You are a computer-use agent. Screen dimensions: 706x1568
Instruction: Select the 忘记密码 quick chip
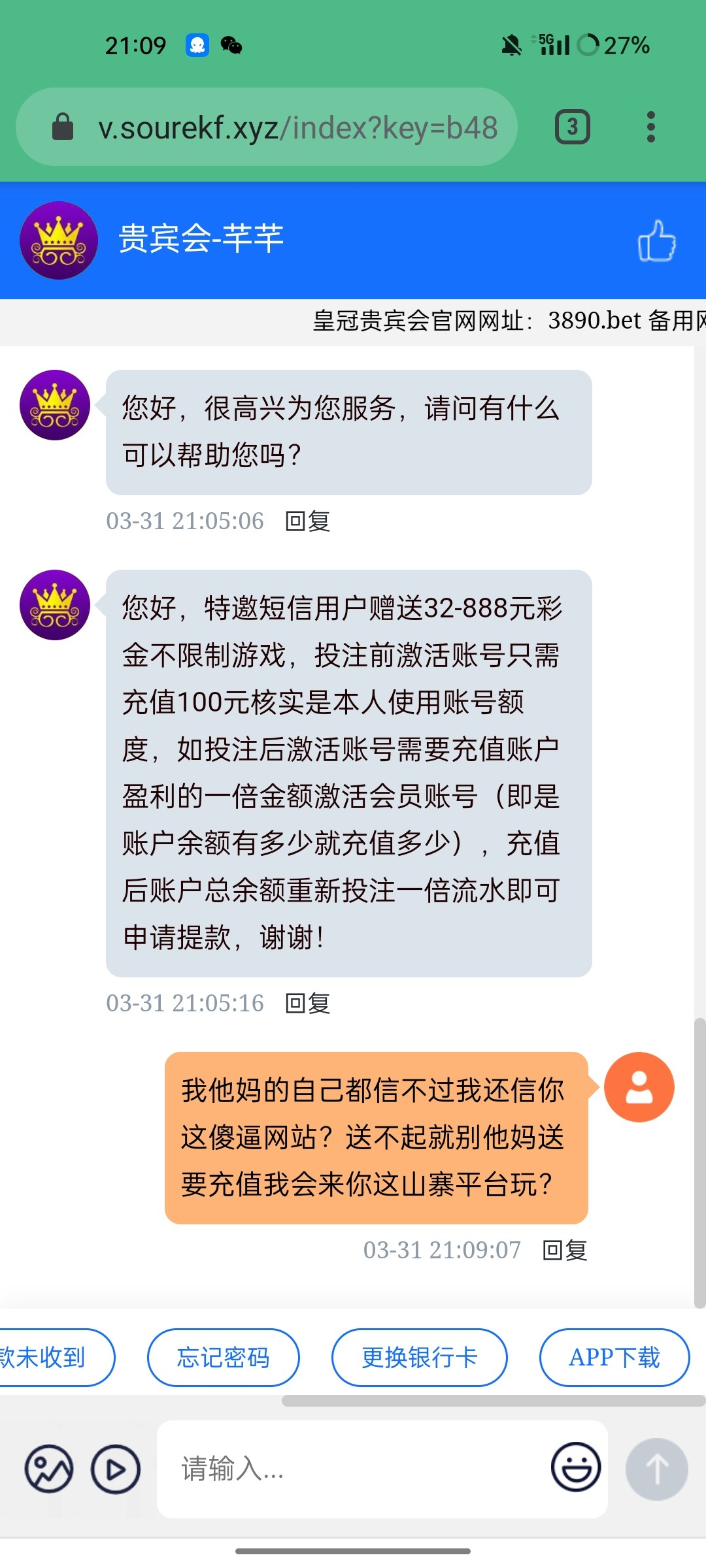click(224, 1358)
